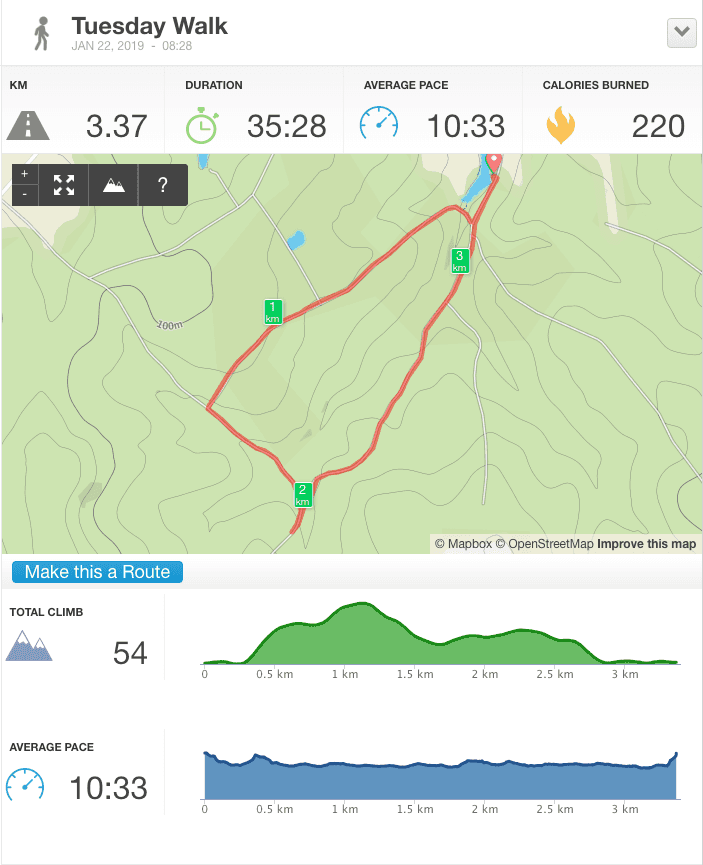Open the OpenStreetMap attribution link
The image size is (703, 865).
coord(551,544)
